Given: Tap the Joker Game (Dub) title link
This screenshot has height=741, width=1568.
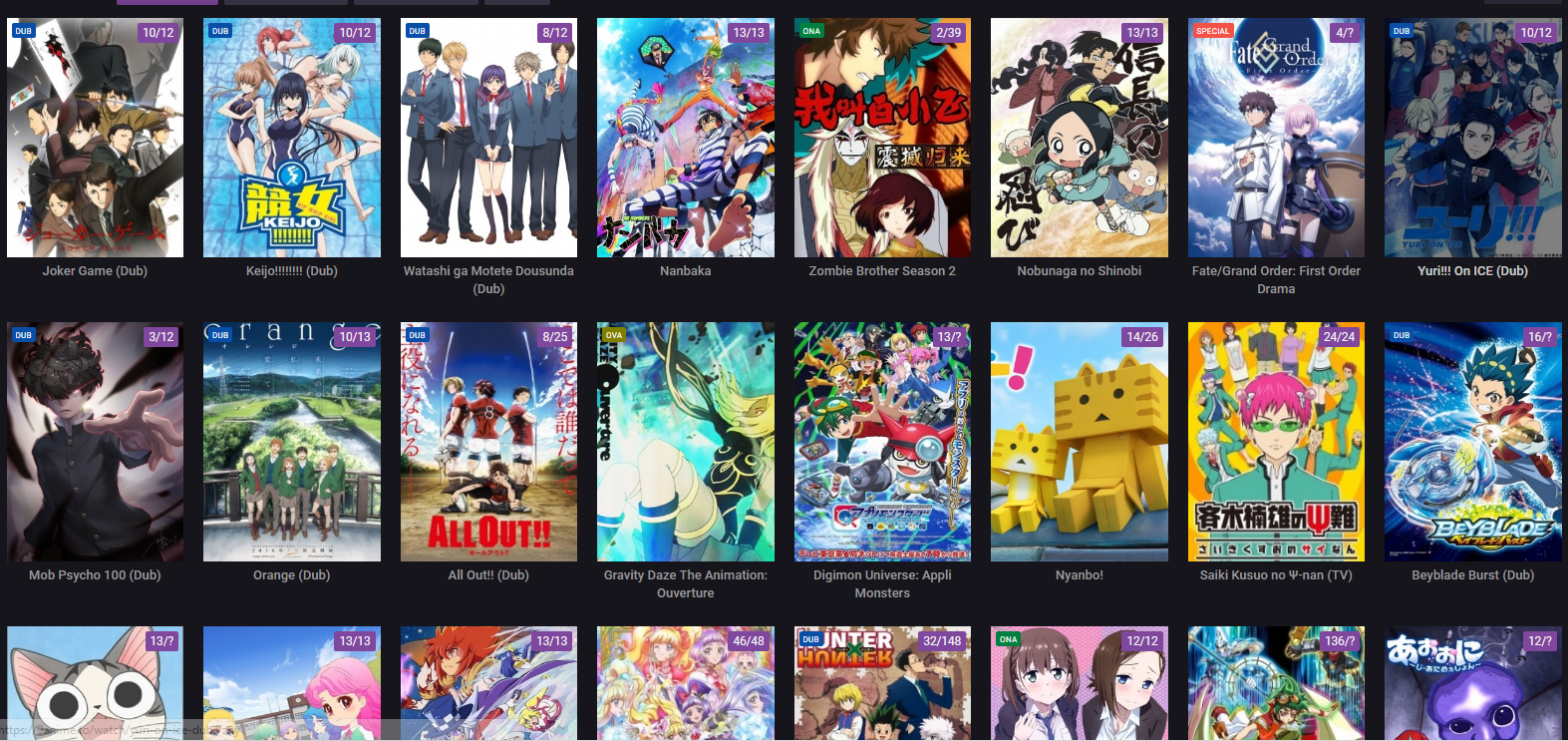Looking at the screenshot, I should pyautogui.click(x=95, y=270).
